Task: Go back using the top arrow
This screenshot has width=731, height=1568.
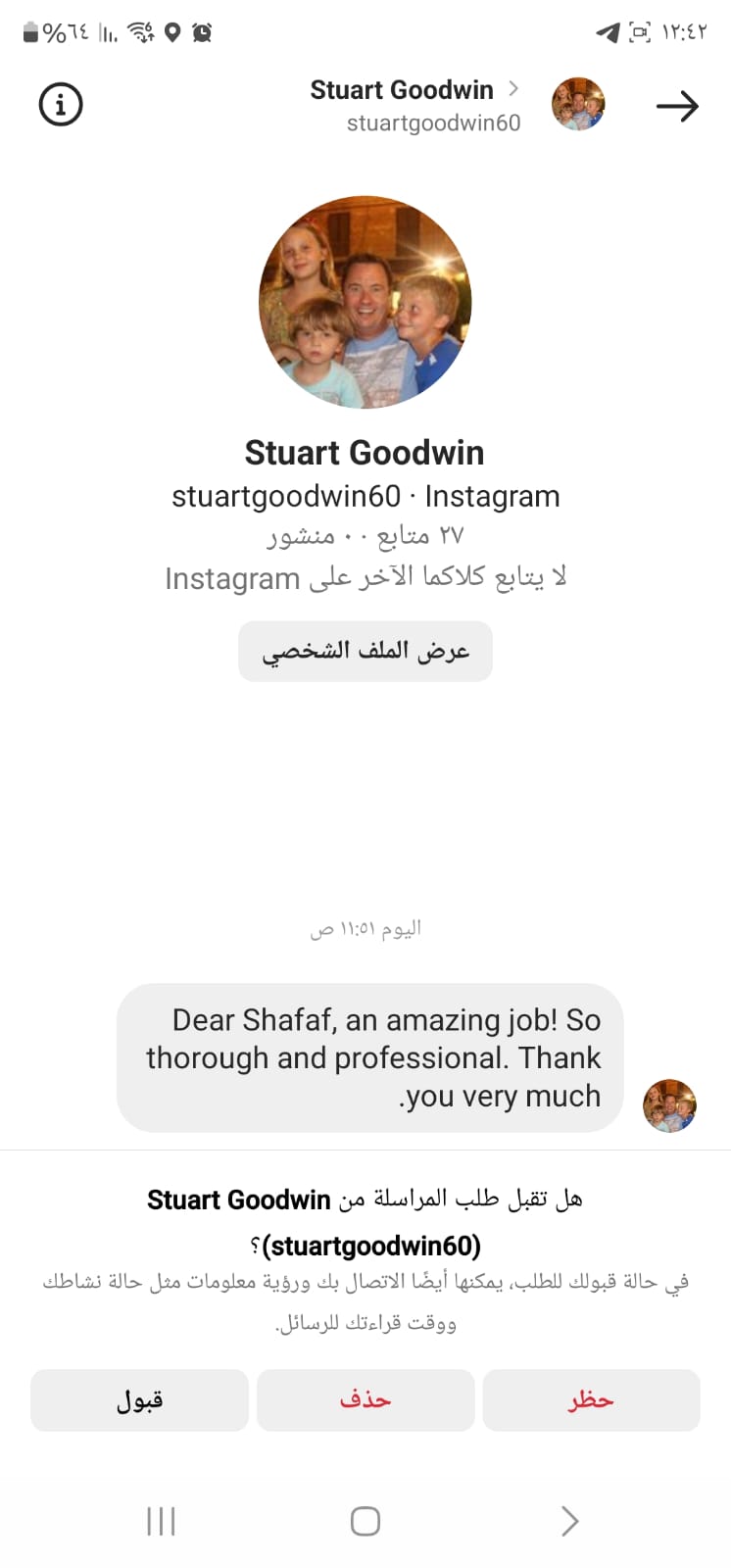Action: (x=677, y=106)
